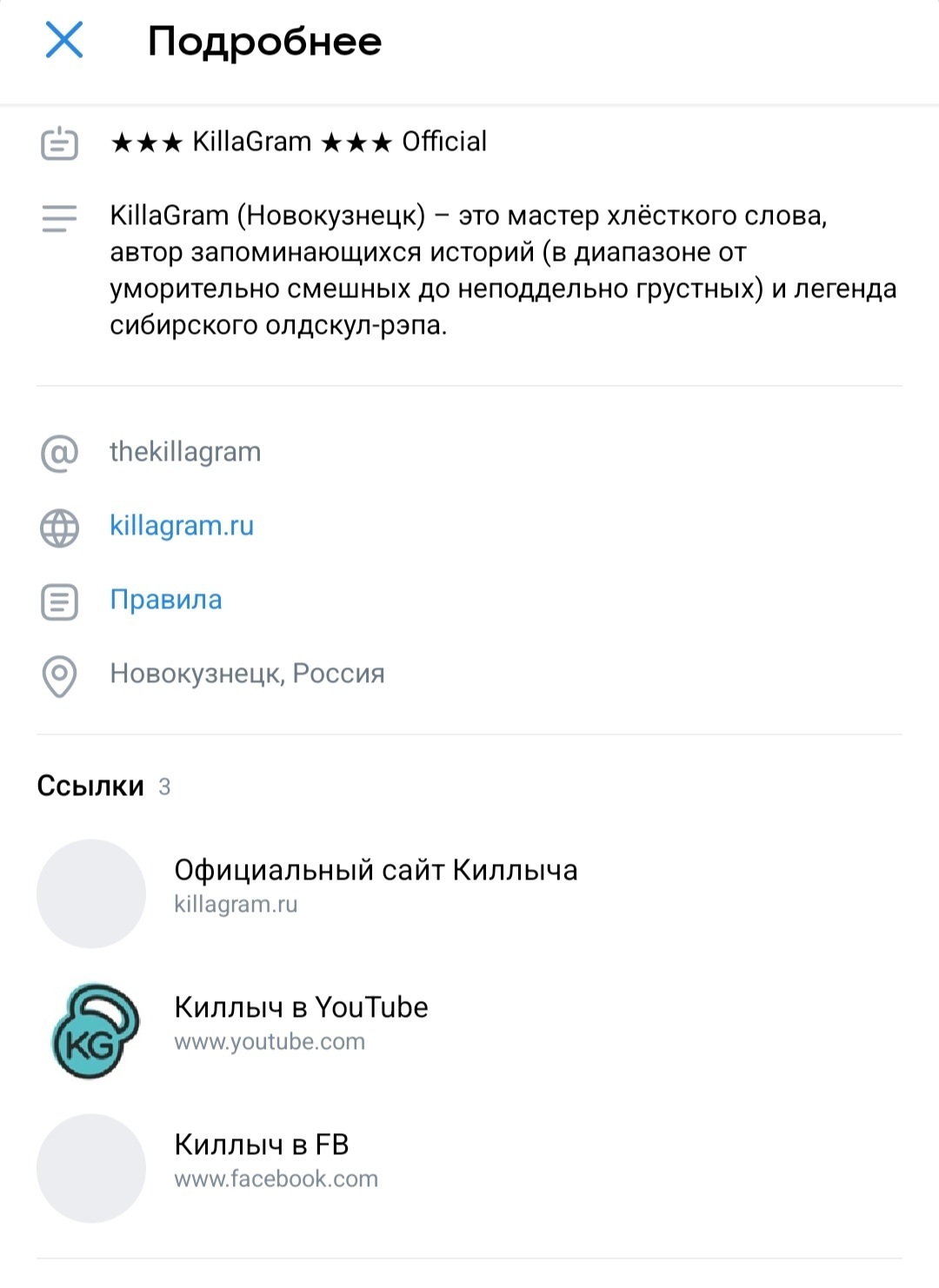Open Киллыч в YouTube link

click(301, 1022)
